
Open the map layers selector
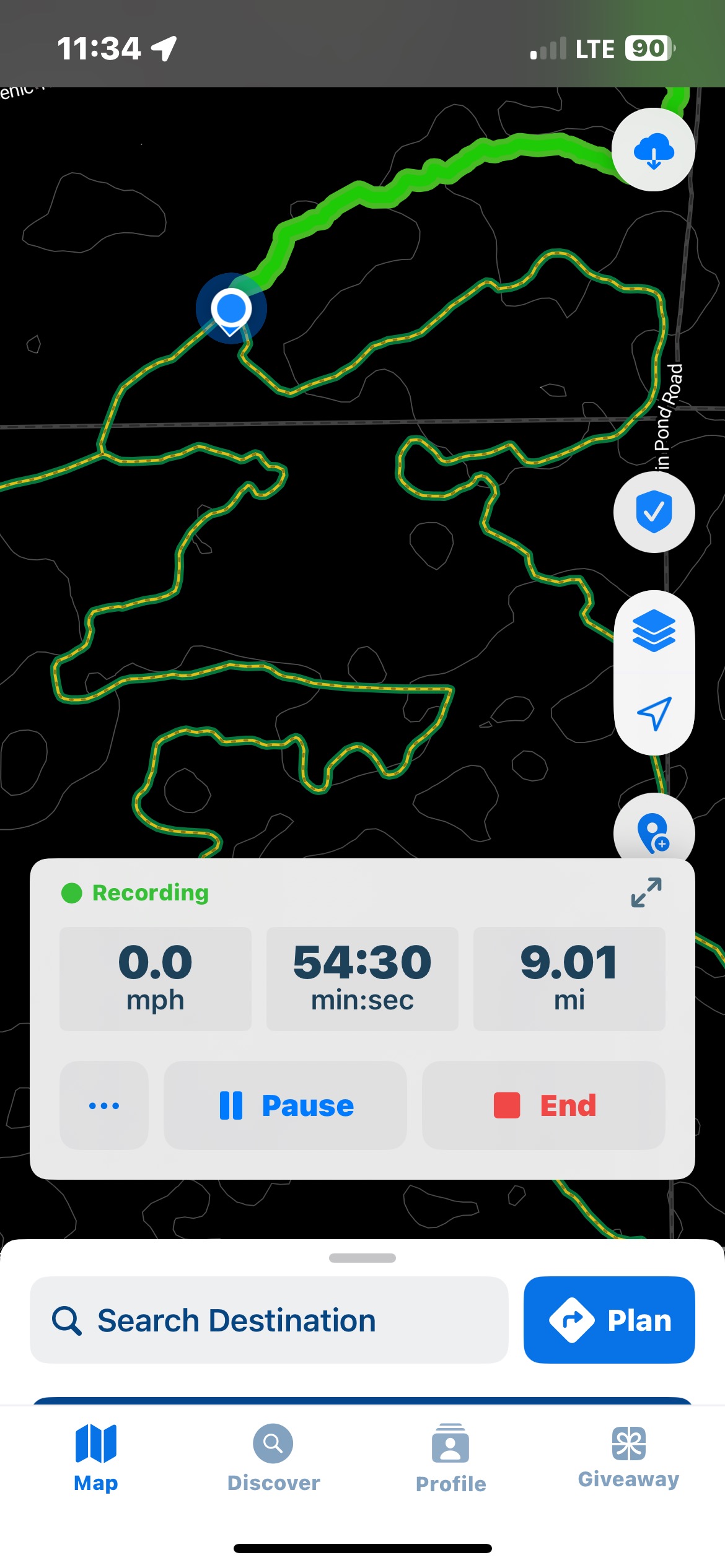654,631
